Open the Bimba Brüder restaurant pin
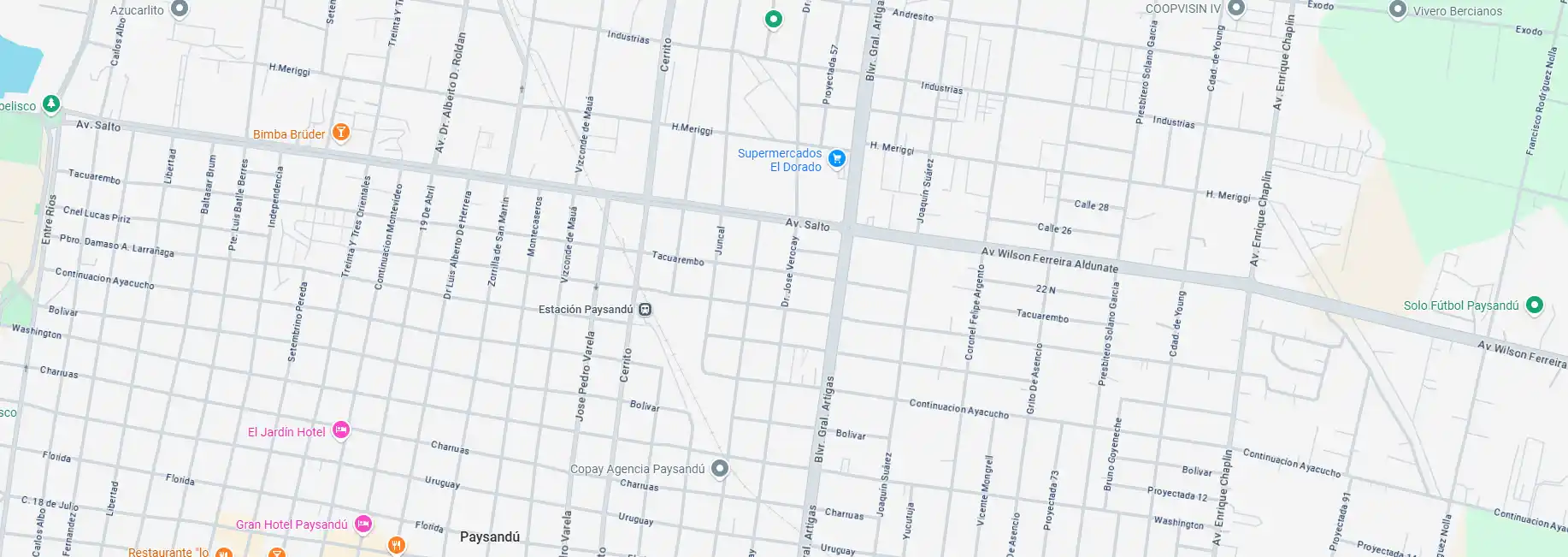This screenshot has width=1568, height=557. pos(340,132)
